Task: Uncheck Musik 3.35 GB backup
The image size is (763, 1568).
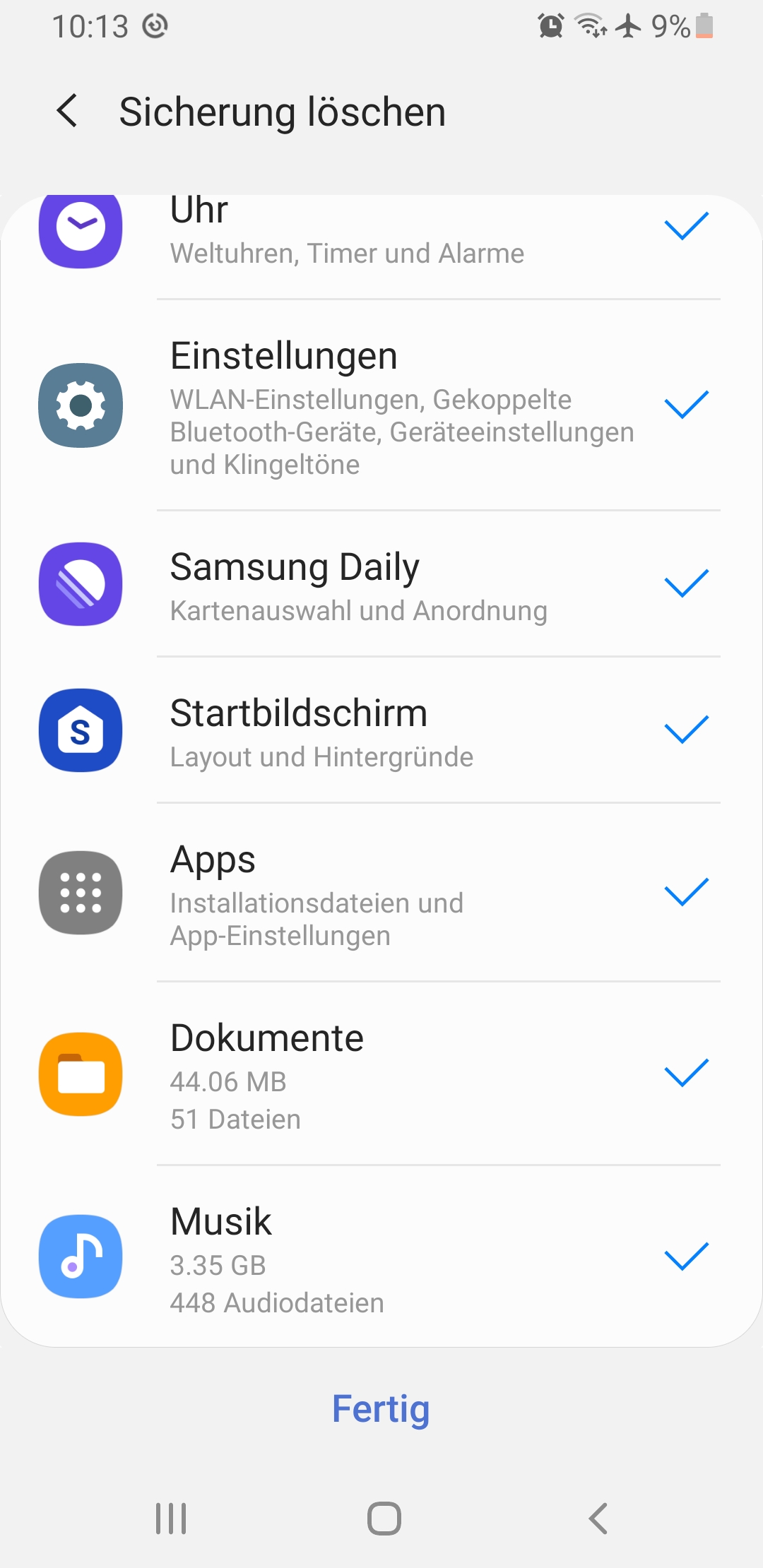Action: 686,1257
